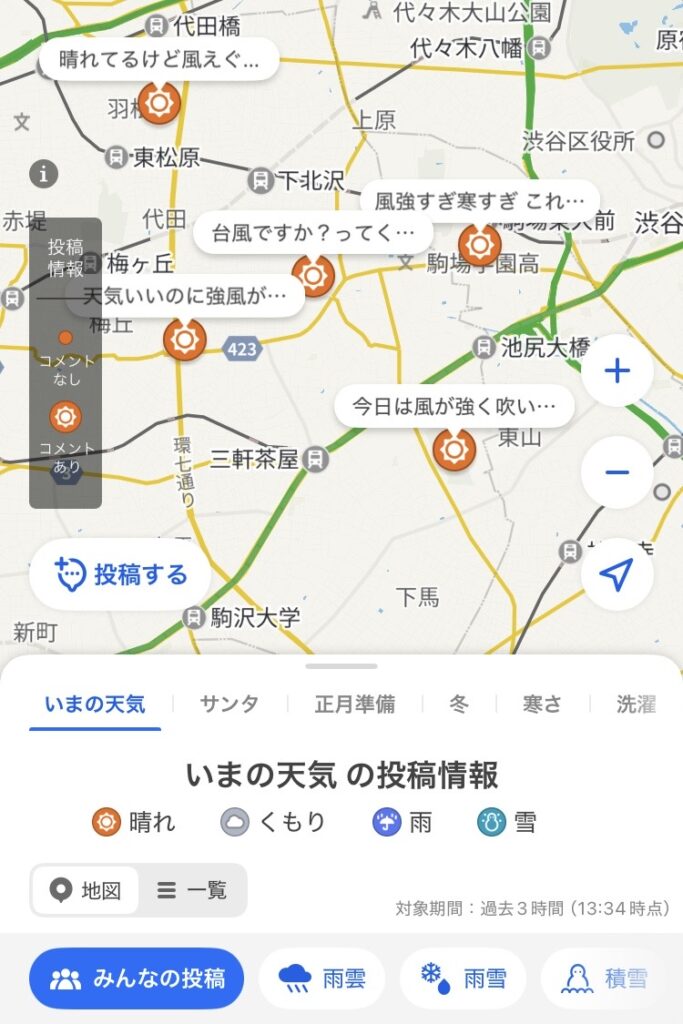Switch to the サンタ tab
The height and width of the screenshot is (1024, 683).
point(229,704)
